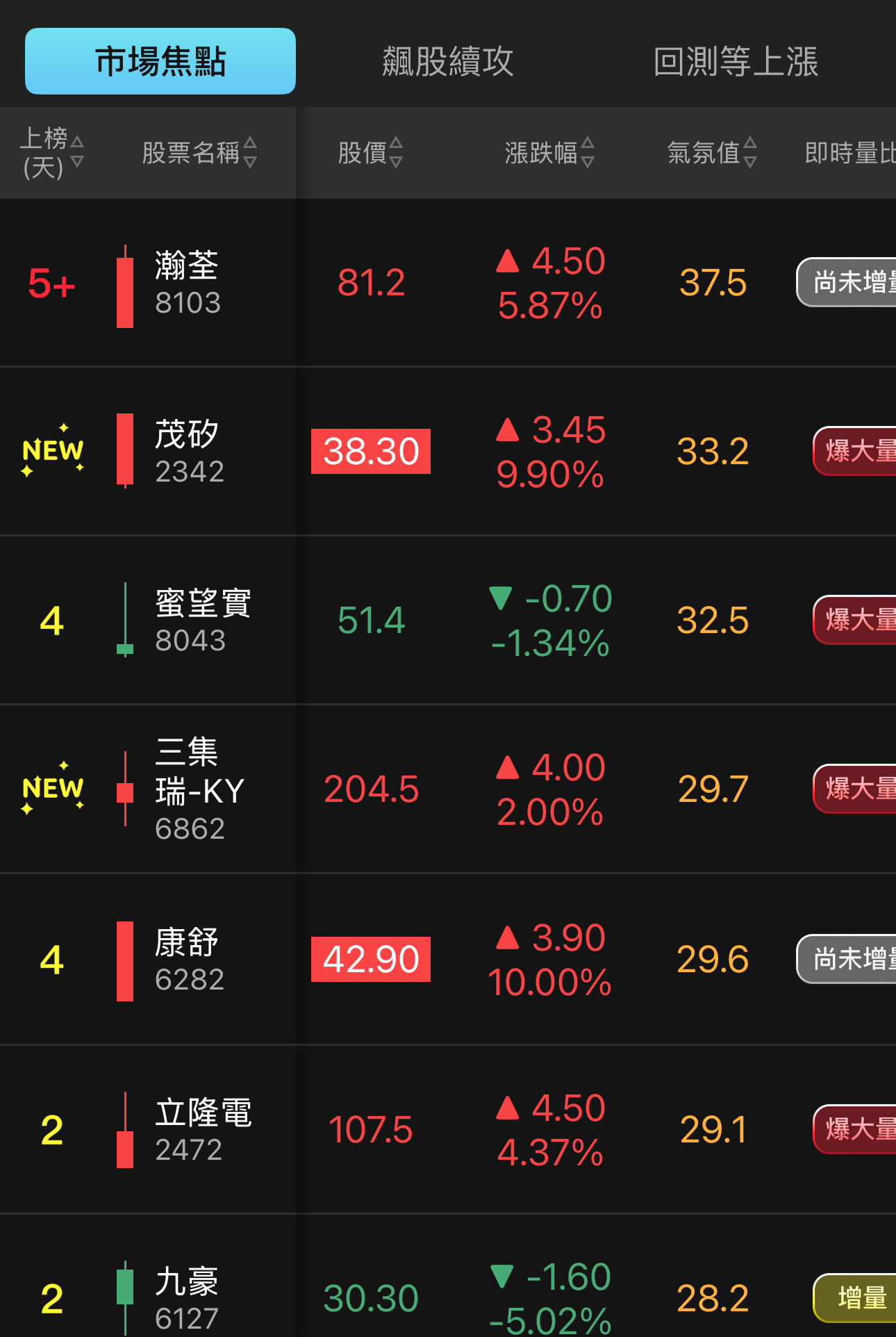This screenshot has height=1337, width=896.
Task: Open 三集瑞-KY 6862 stock row
Action: point(199,789)
